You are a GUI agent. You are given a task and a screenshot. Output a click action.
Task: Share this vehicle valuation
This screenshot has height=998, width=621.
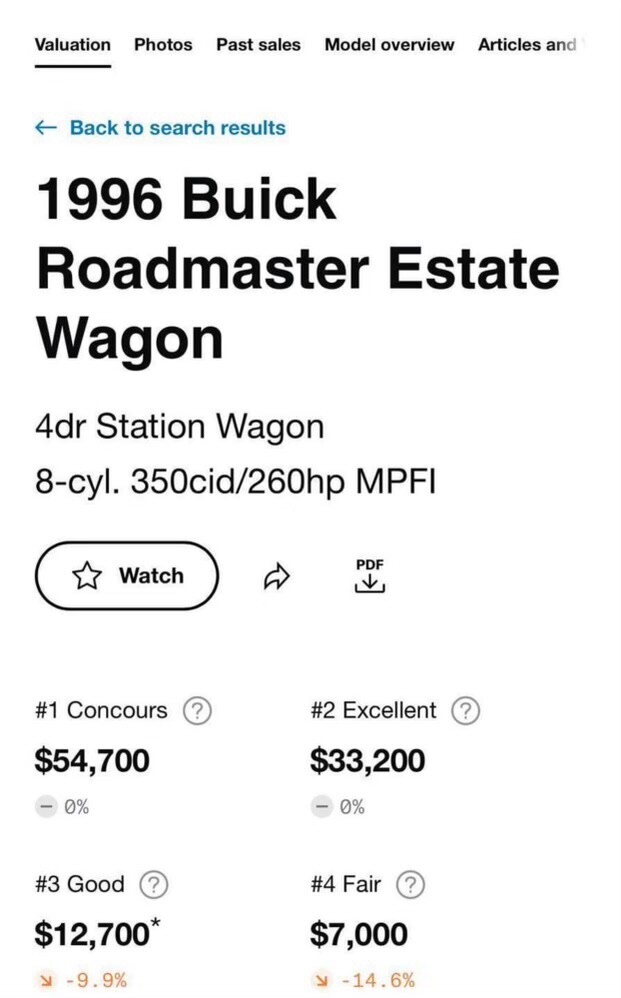(276, 576)
